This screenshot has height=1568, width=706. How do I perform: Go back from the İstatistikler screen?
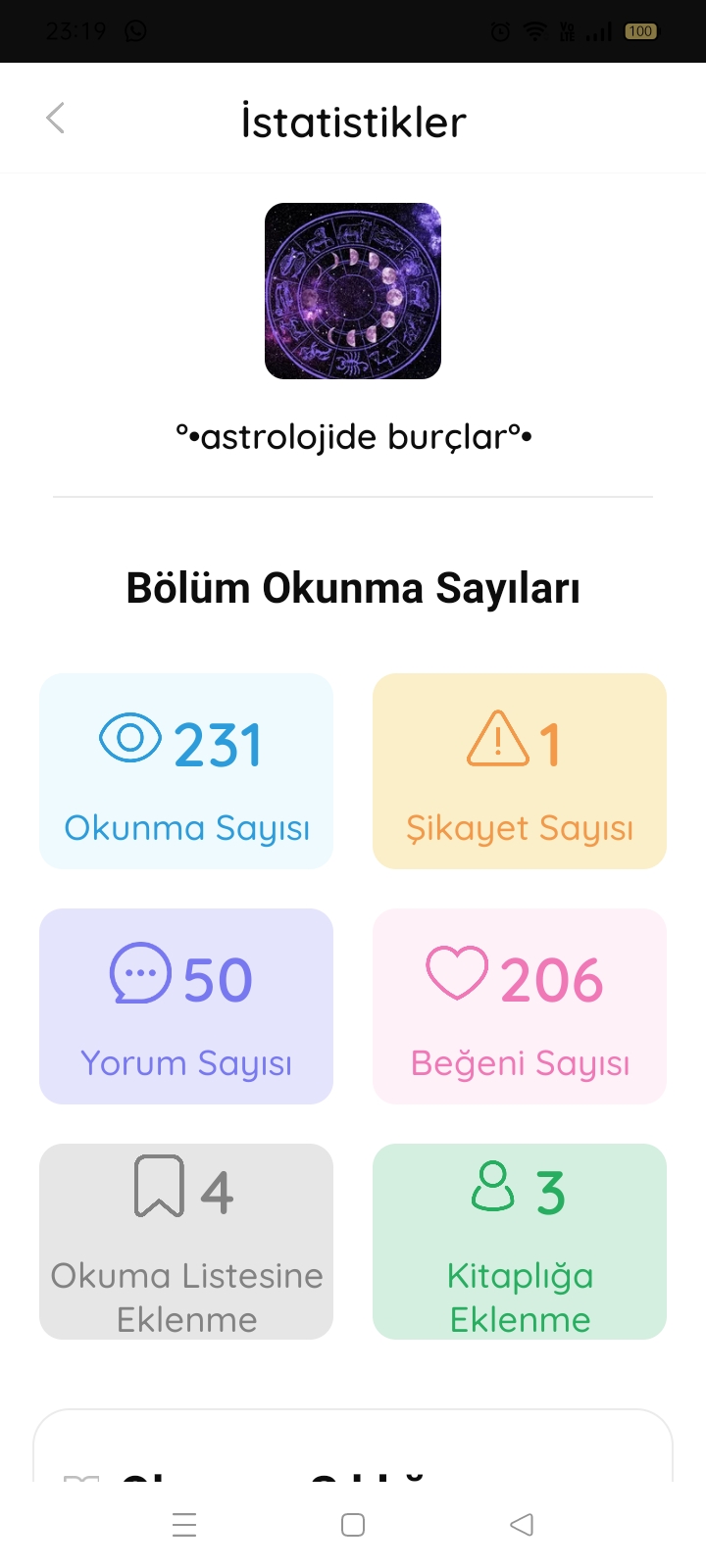[56, 119]
